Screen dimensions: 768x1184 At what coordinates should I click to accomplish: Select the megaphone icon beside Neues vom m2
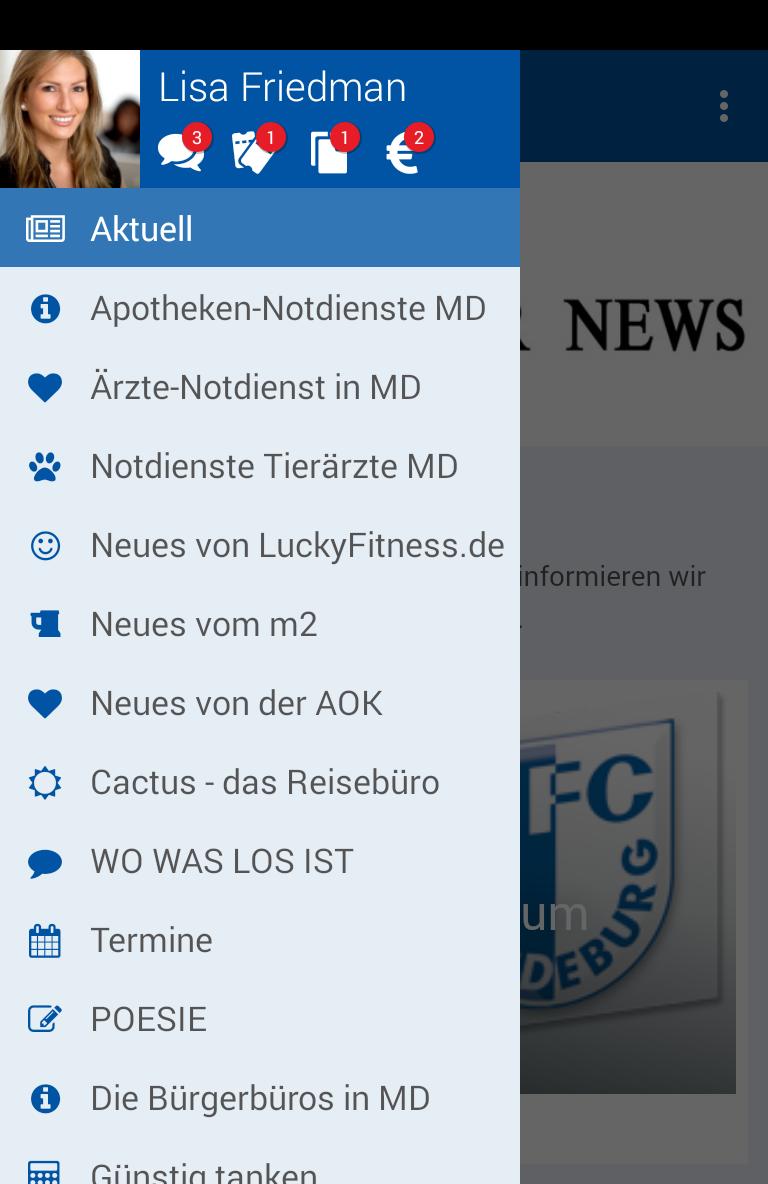point(44,623)
